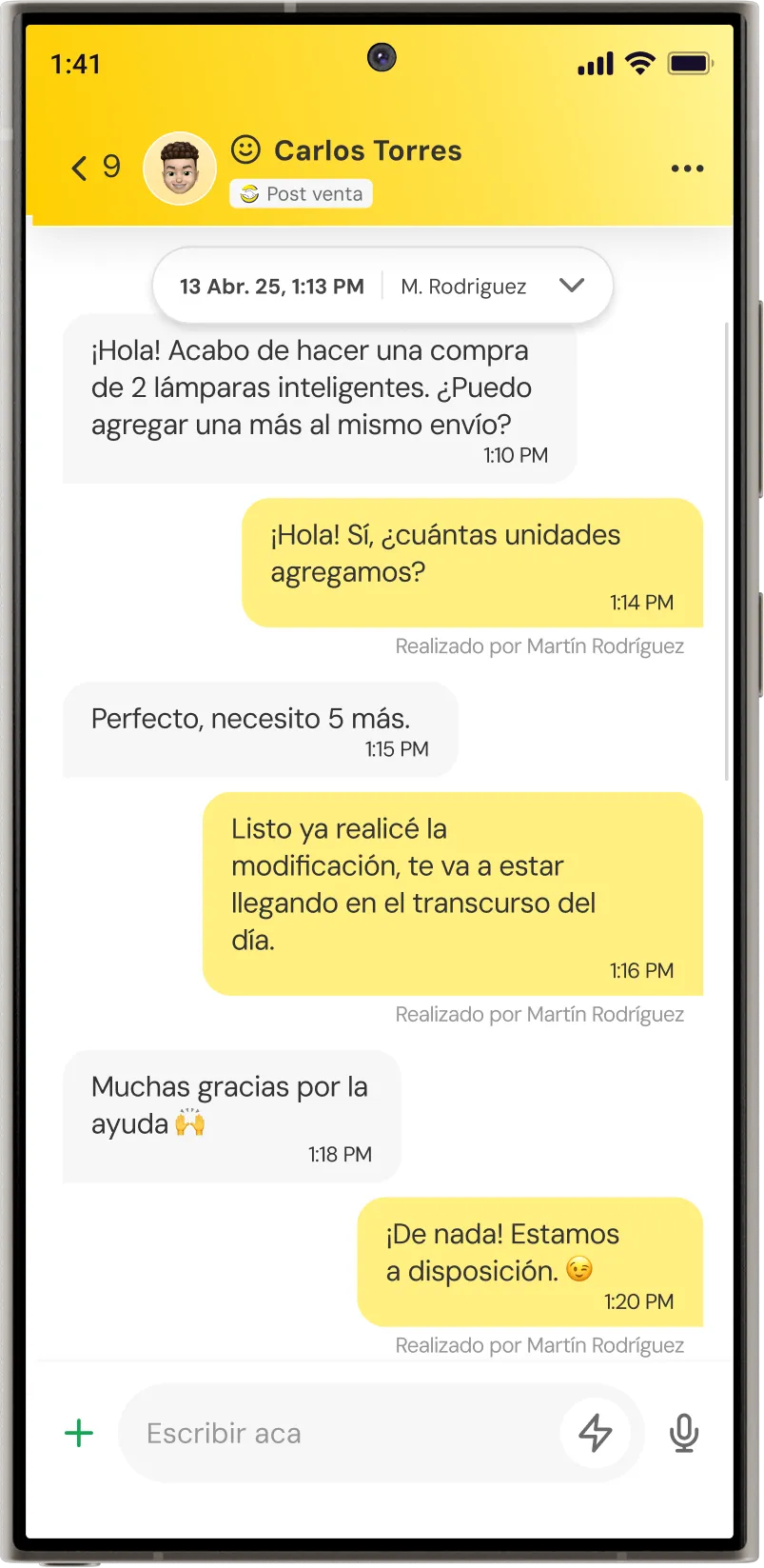Open quick replies lightning icon
Viewport: 764px width, 1568px height.
596,1433
